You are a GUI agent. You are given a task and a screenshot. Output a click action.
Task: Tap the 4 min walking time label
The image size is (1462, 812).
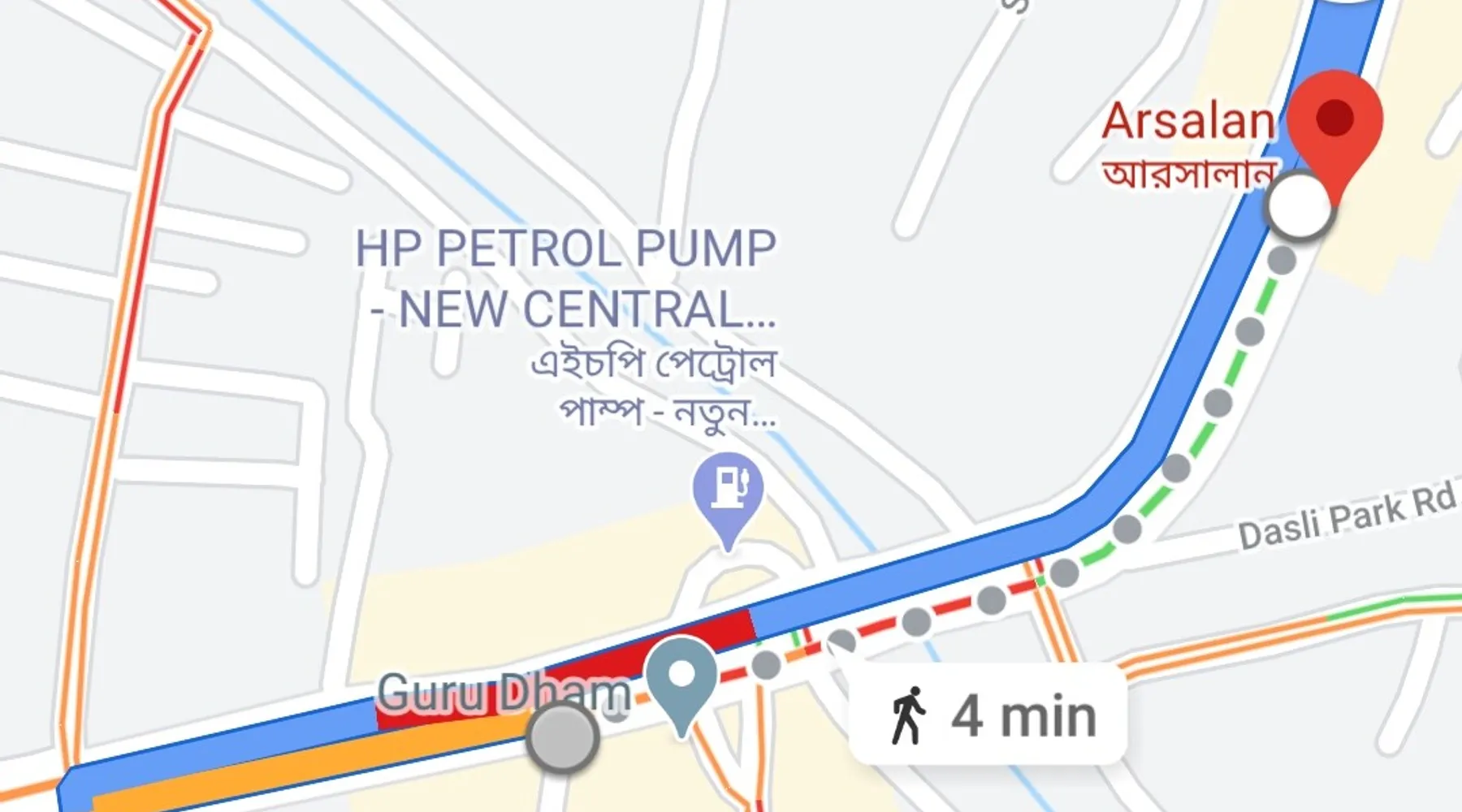pyautogui.click(x=989, y=716)
